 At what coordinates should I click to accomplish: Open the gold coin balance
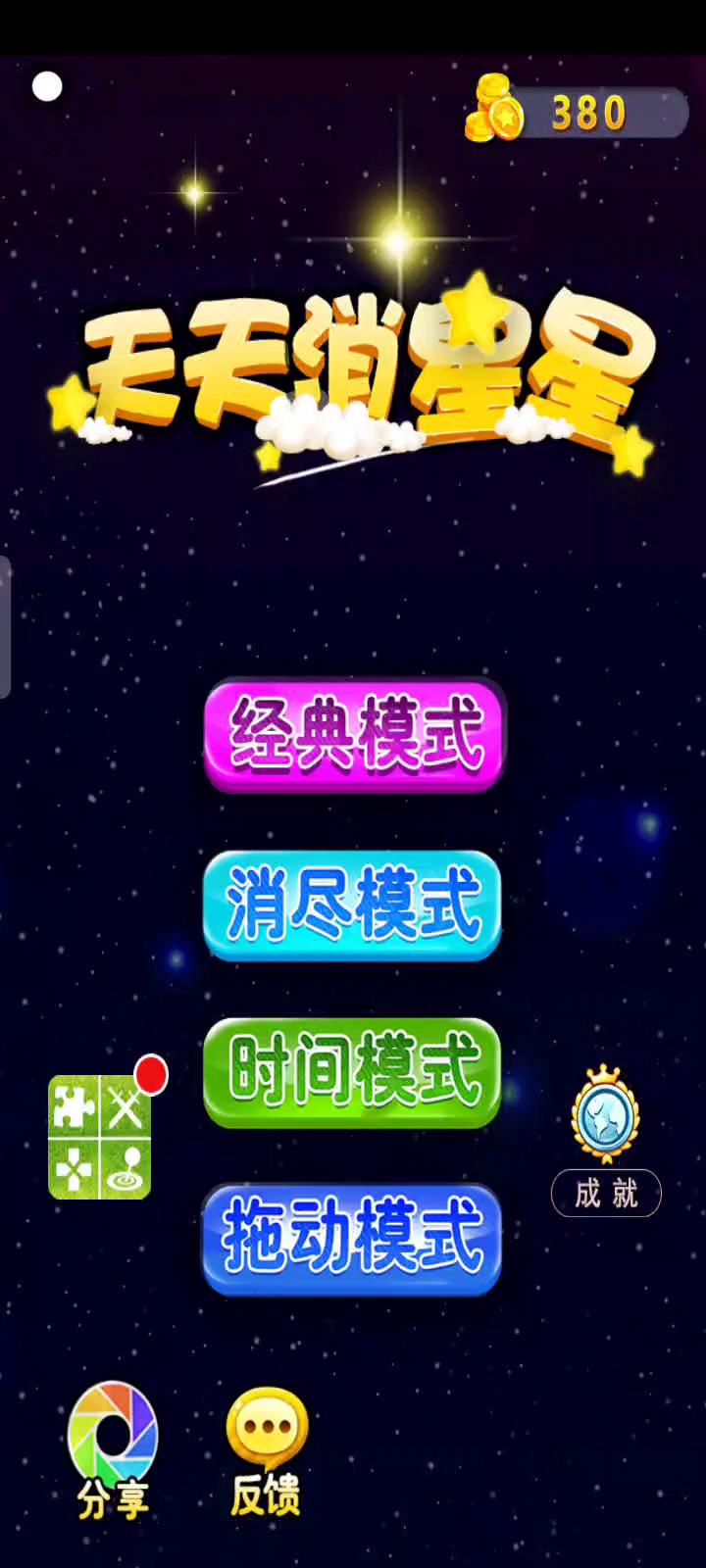[x=577, y=111]
